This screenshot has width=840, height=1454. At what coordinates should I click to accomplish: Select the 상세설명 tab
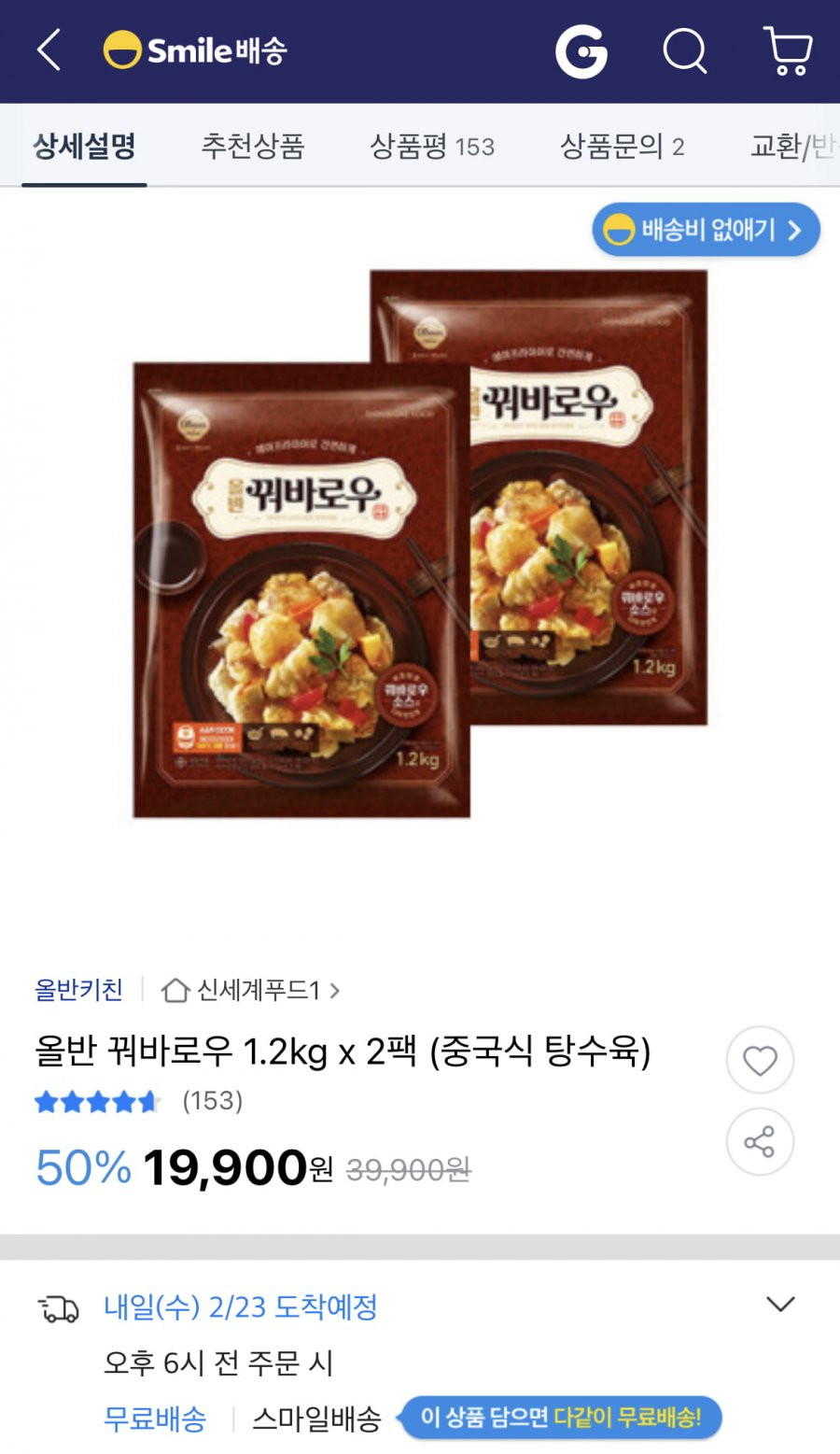click(84, 147)
